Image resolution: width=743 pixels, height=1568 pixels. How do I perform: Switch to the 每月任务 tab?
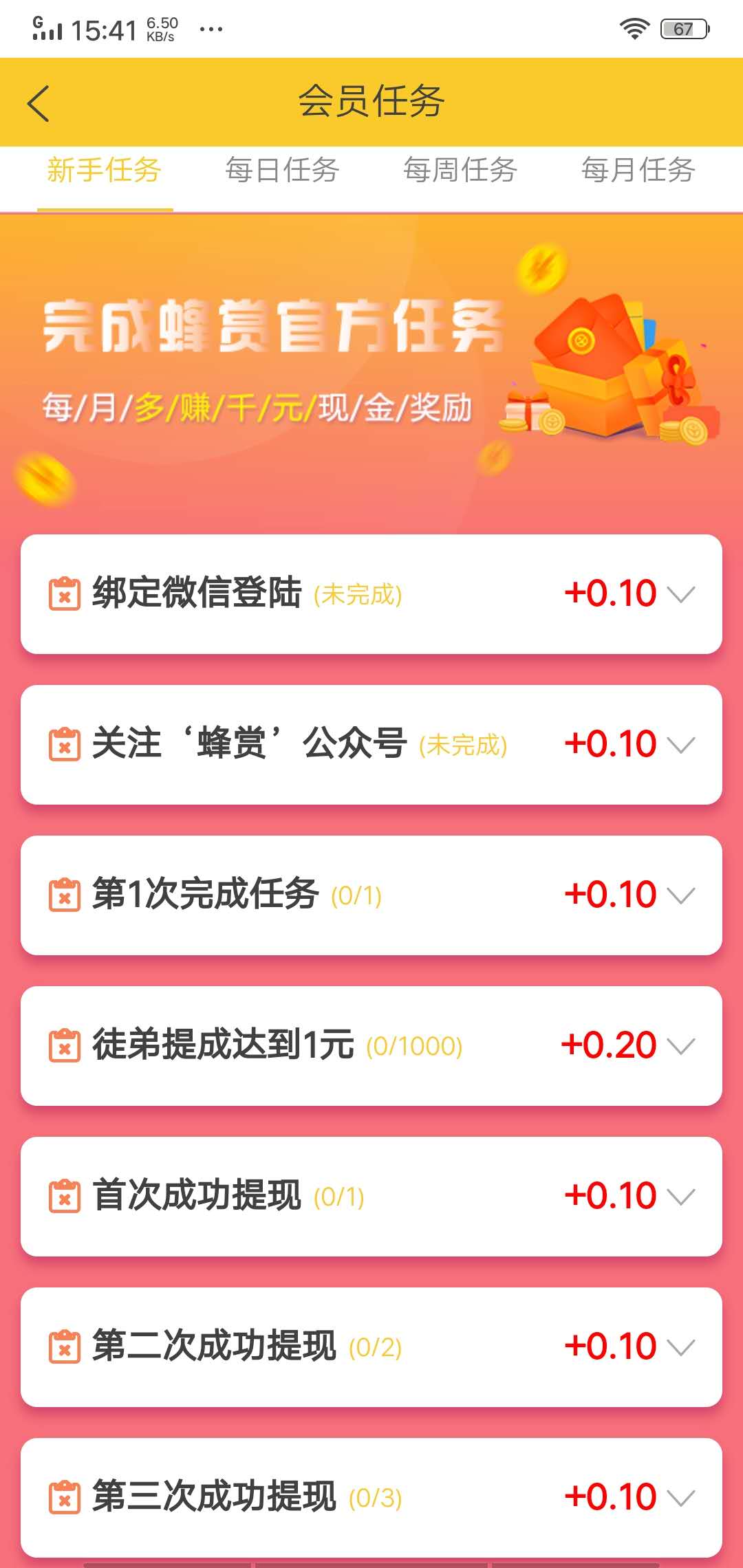tap(638, 172)
